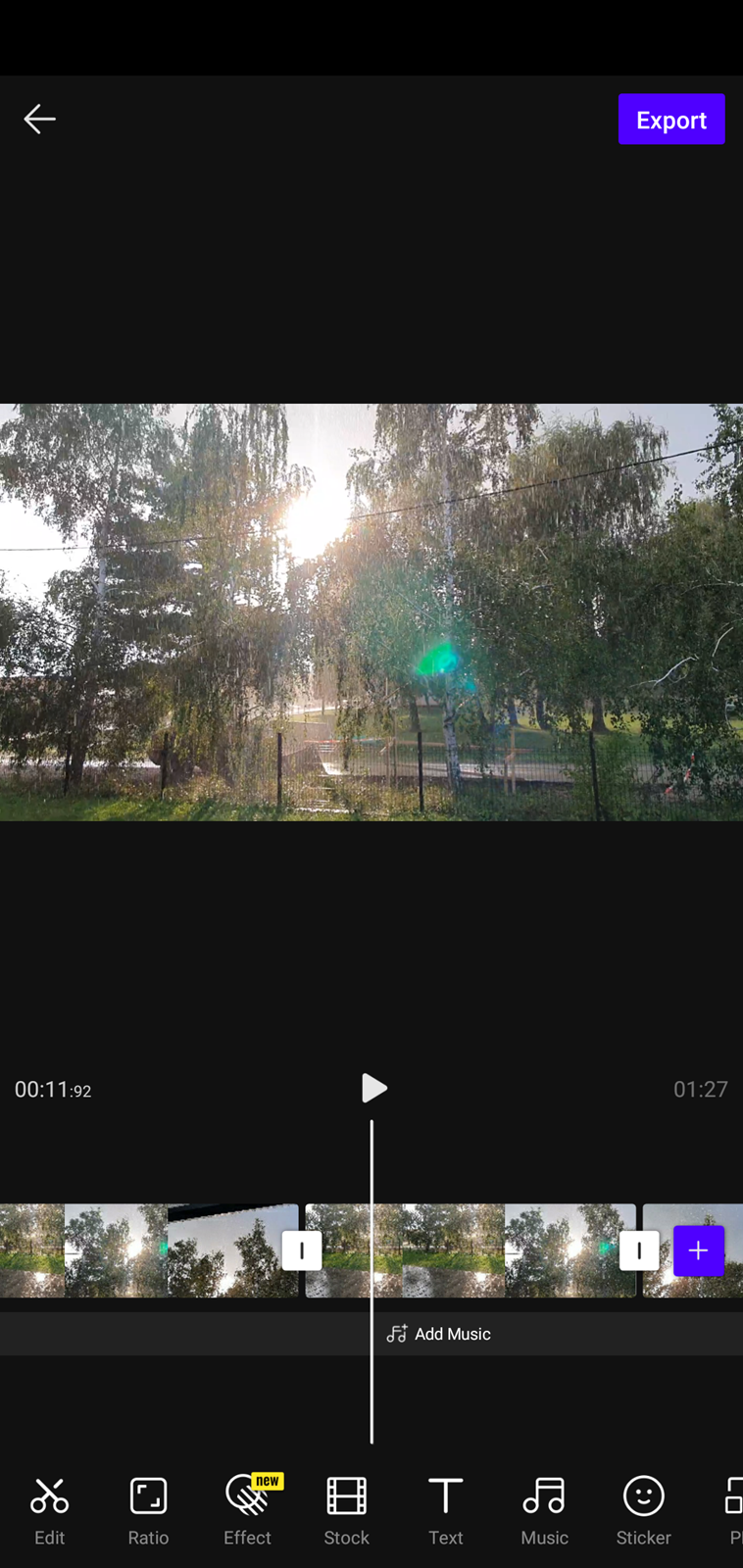
Task: Open the Edit tool
Action: [x=49, y=1512]
